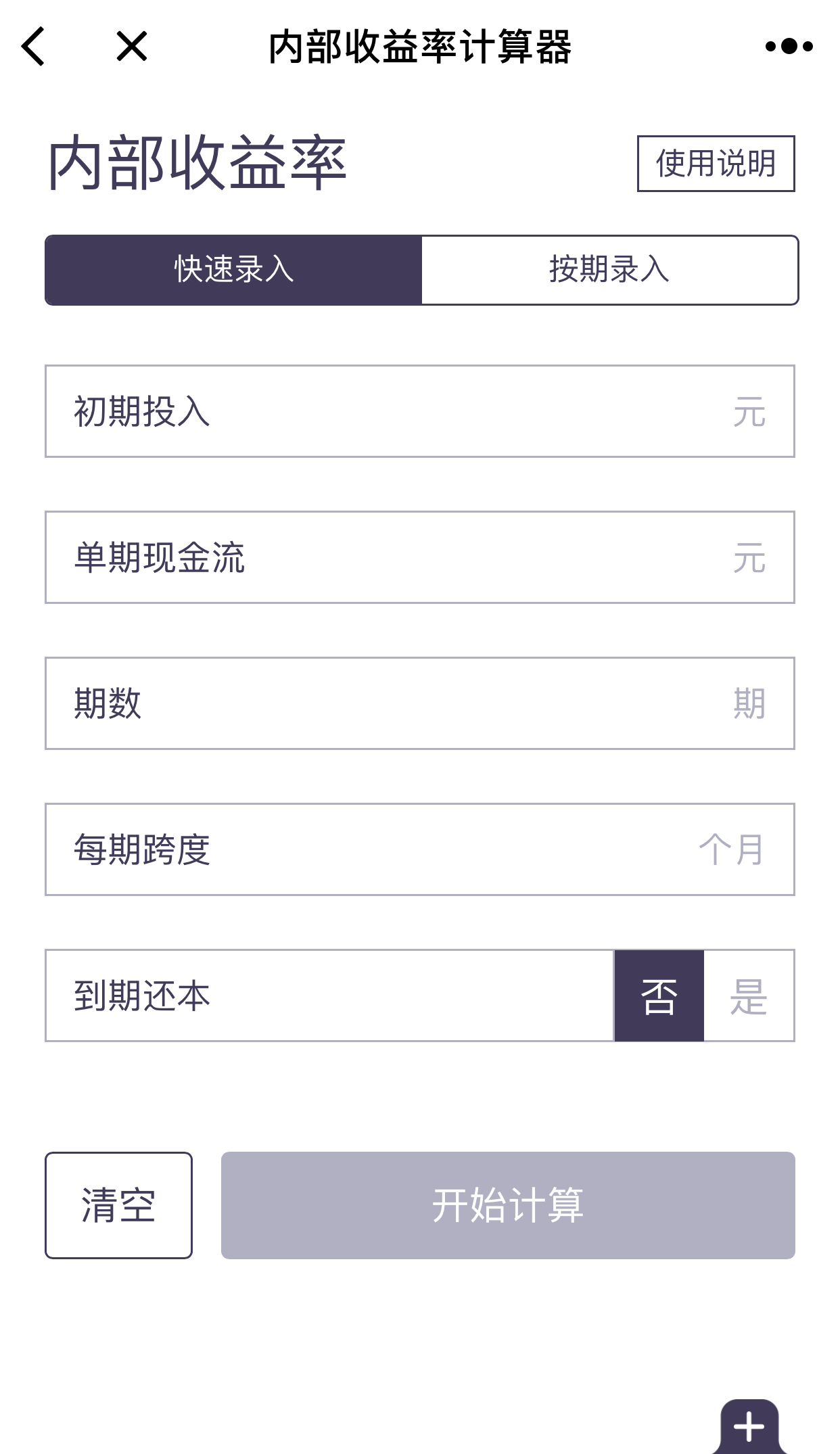Keep 到期还本 on 否
This screenshot has height=1454, width=840.
658,995
